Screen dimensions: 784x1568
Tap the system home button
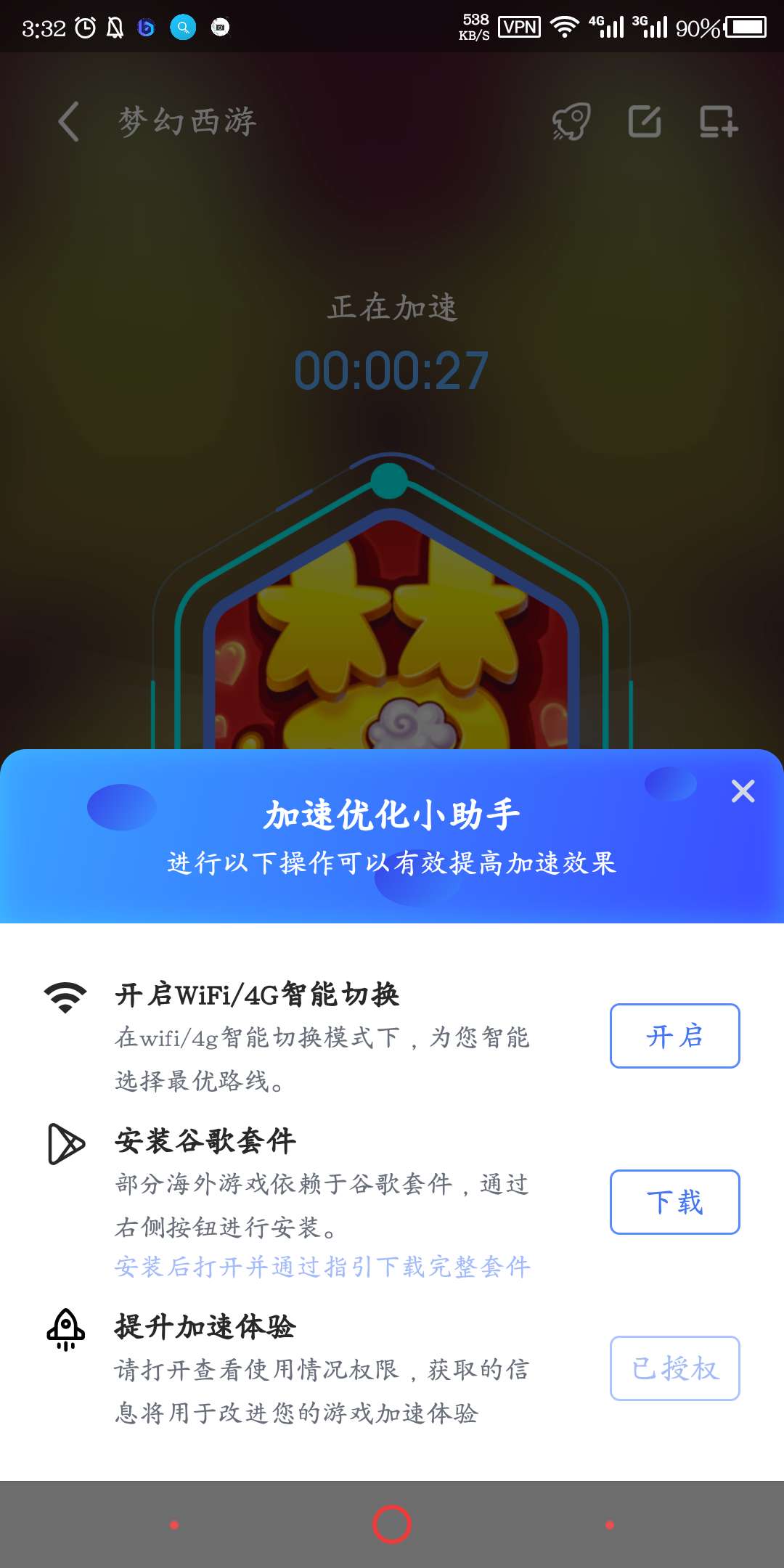pyautogui.click(x=392, y=1524)
